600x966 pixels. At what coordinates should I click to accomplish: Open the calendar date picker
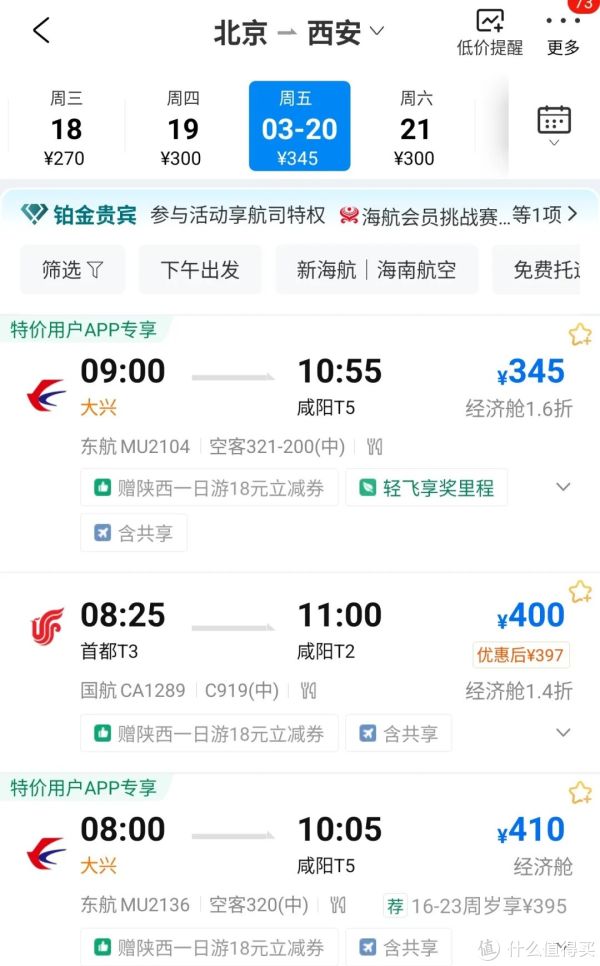point(554,125)
